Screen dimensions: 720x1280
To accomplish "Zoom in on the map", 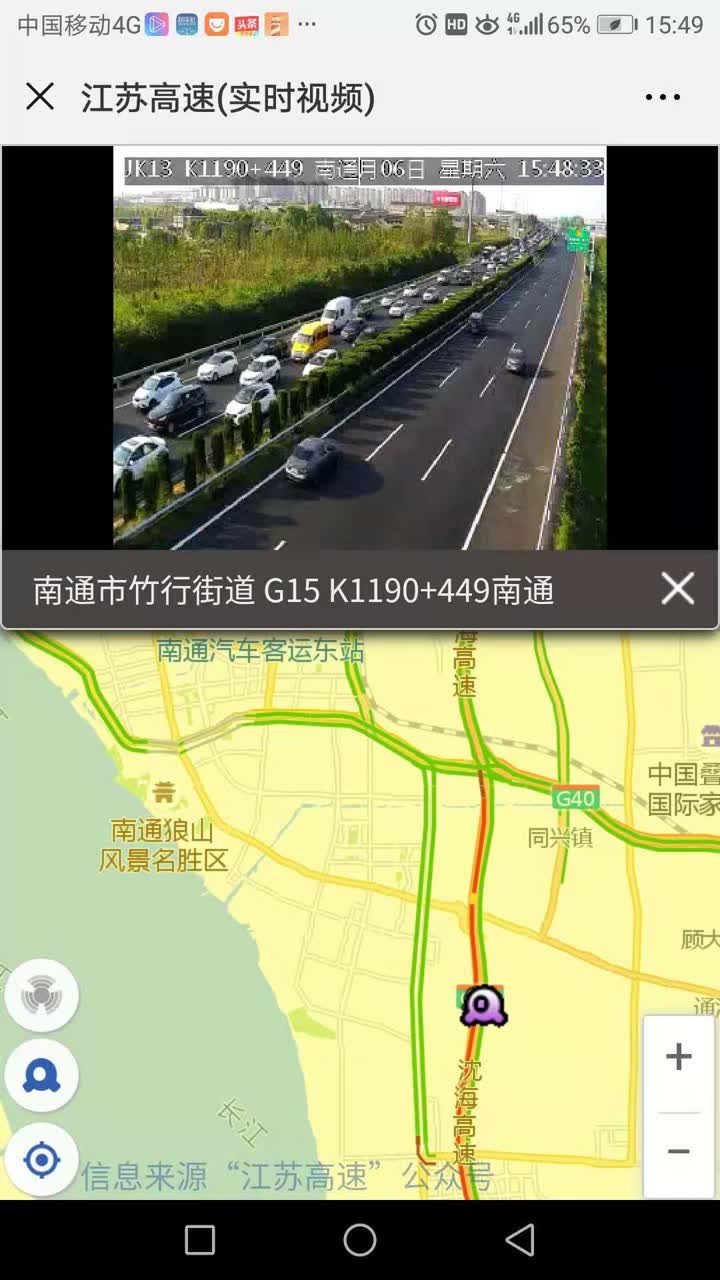I will click(x=679, y=1057).
